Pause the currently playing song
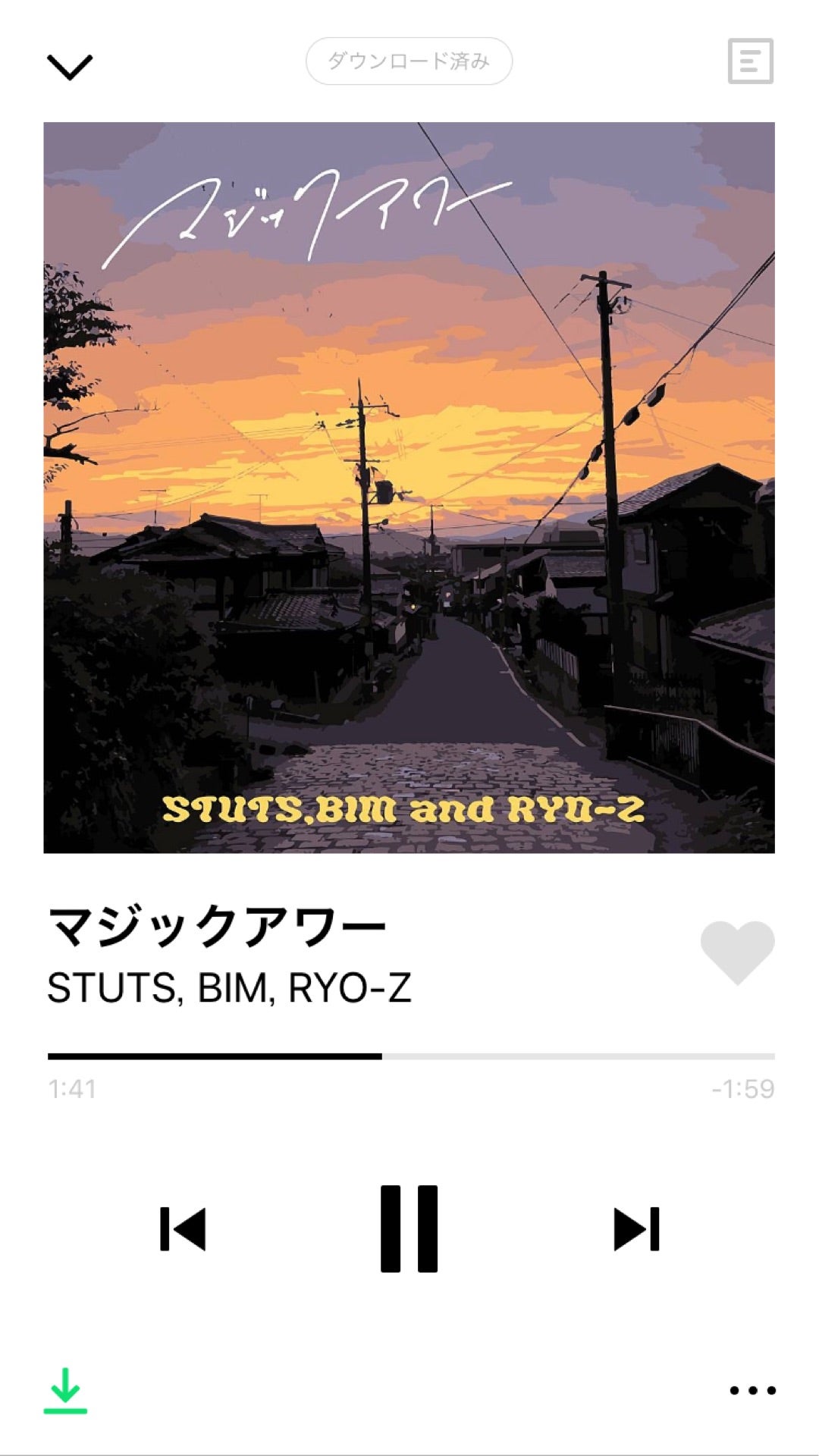 409,1225
